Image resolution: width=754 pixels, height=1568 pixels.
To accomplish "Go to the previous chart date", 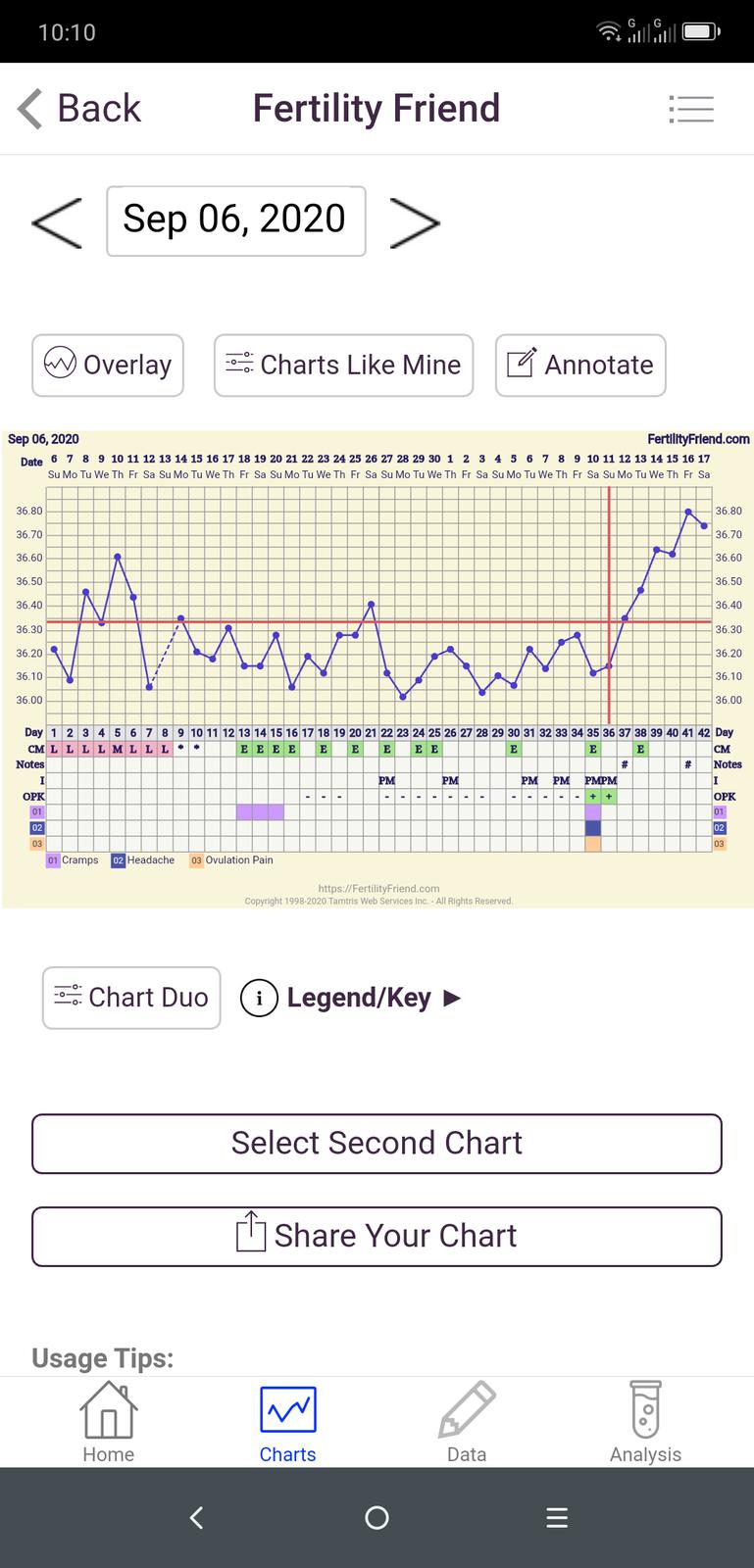I will [x=57, y=222].
